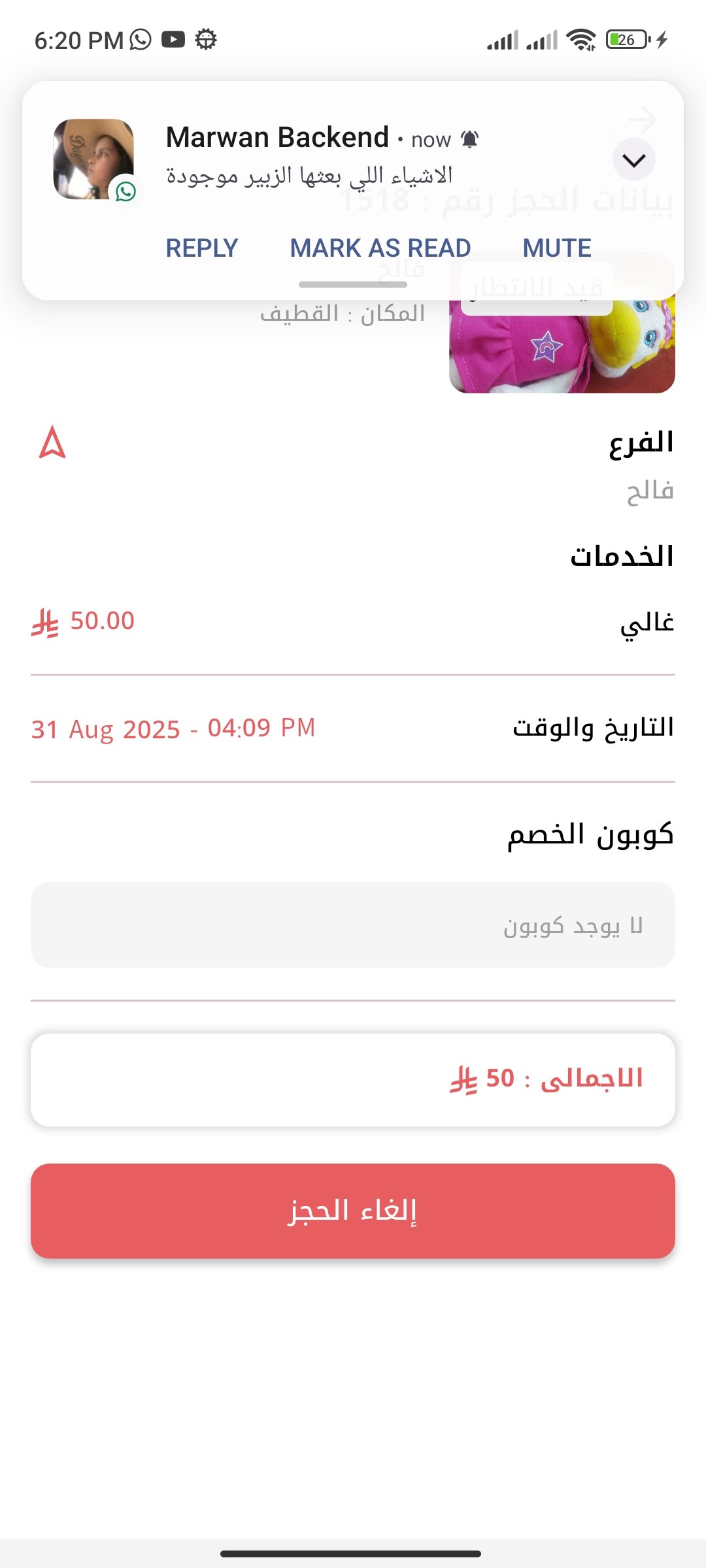Tap REPLY on Marwan Backend's notification
Screen dimensions: 706x1568
[201, 248]
